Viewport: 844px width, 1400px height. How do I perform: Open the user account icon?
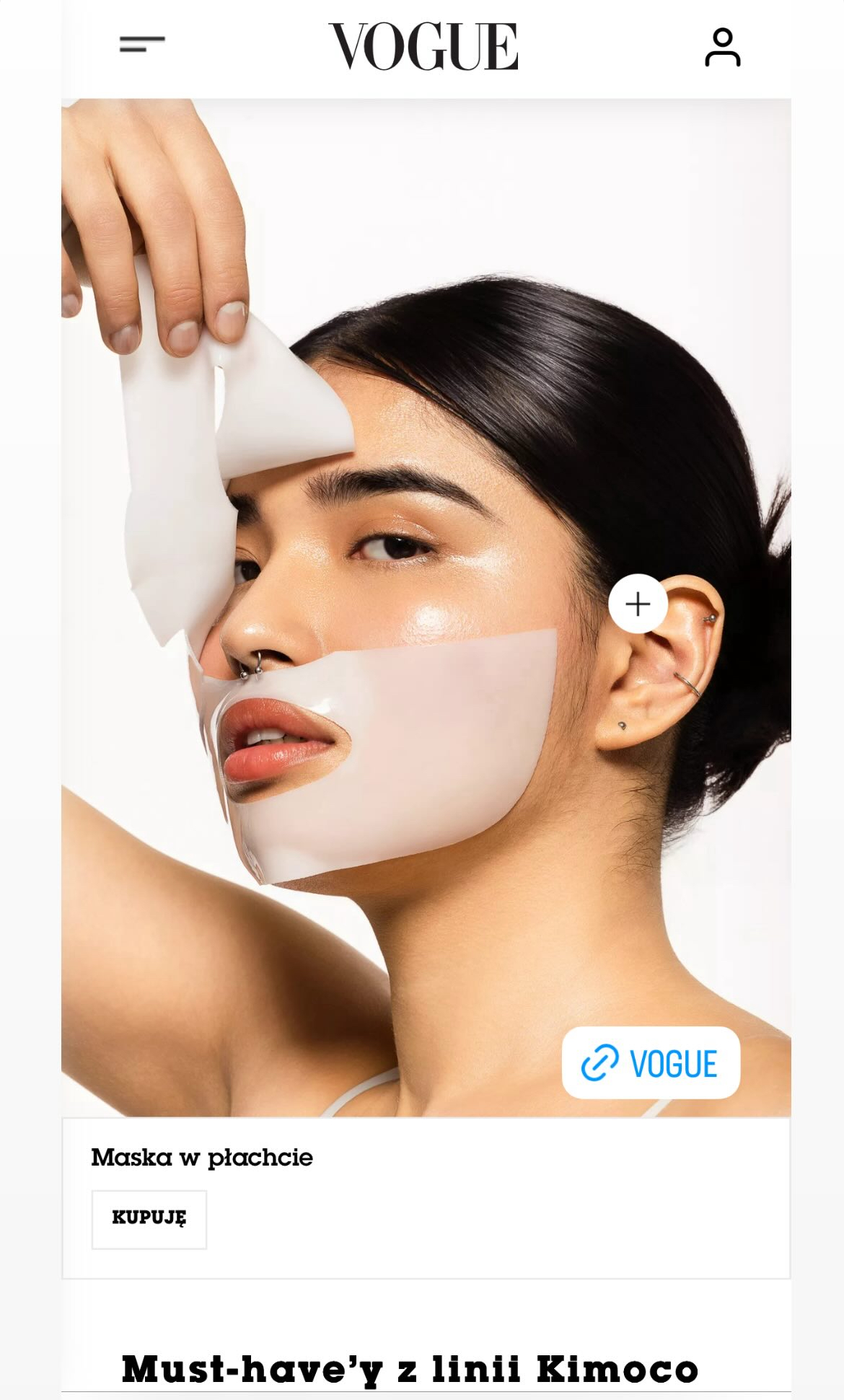click(722, 48)
